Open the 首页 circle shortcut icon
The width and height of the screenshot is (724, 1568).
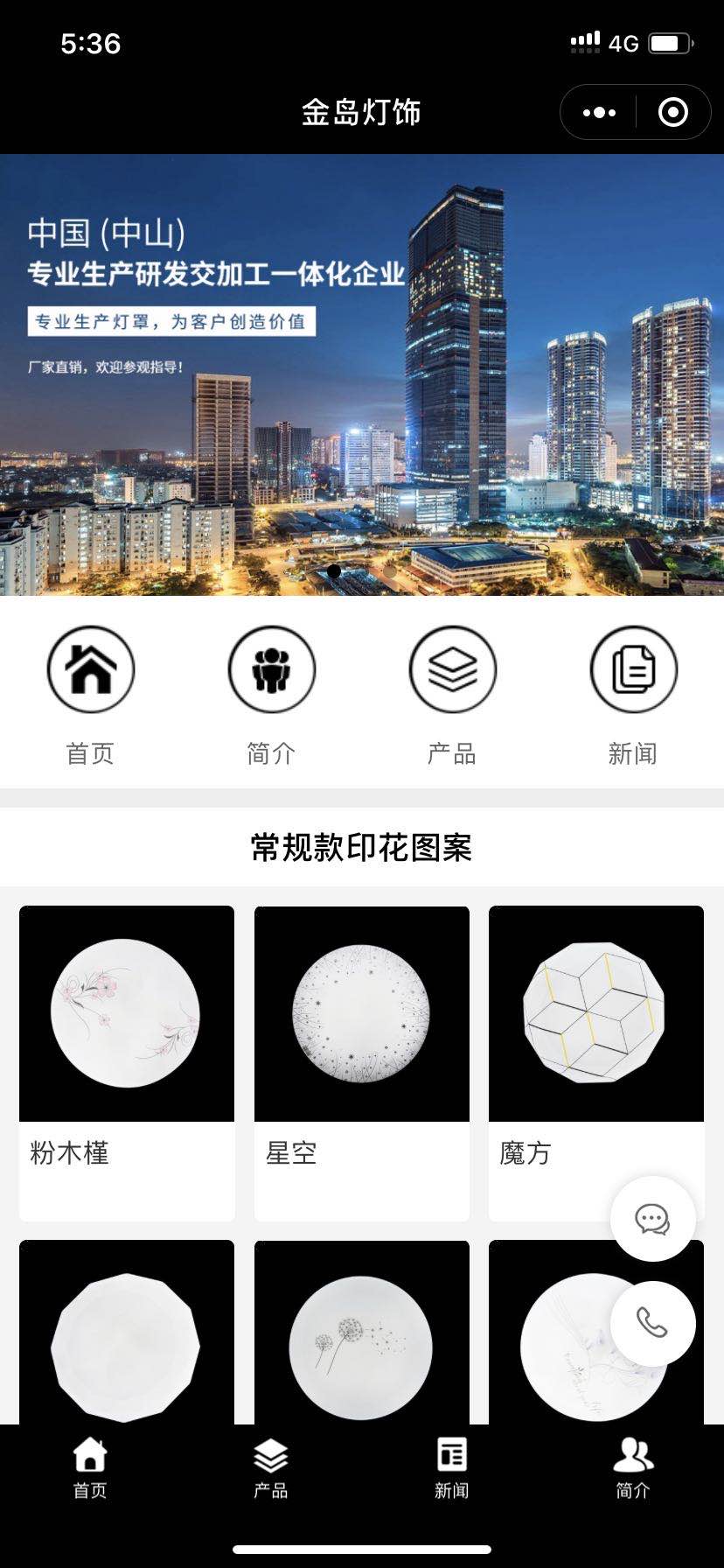click(91, 669)
